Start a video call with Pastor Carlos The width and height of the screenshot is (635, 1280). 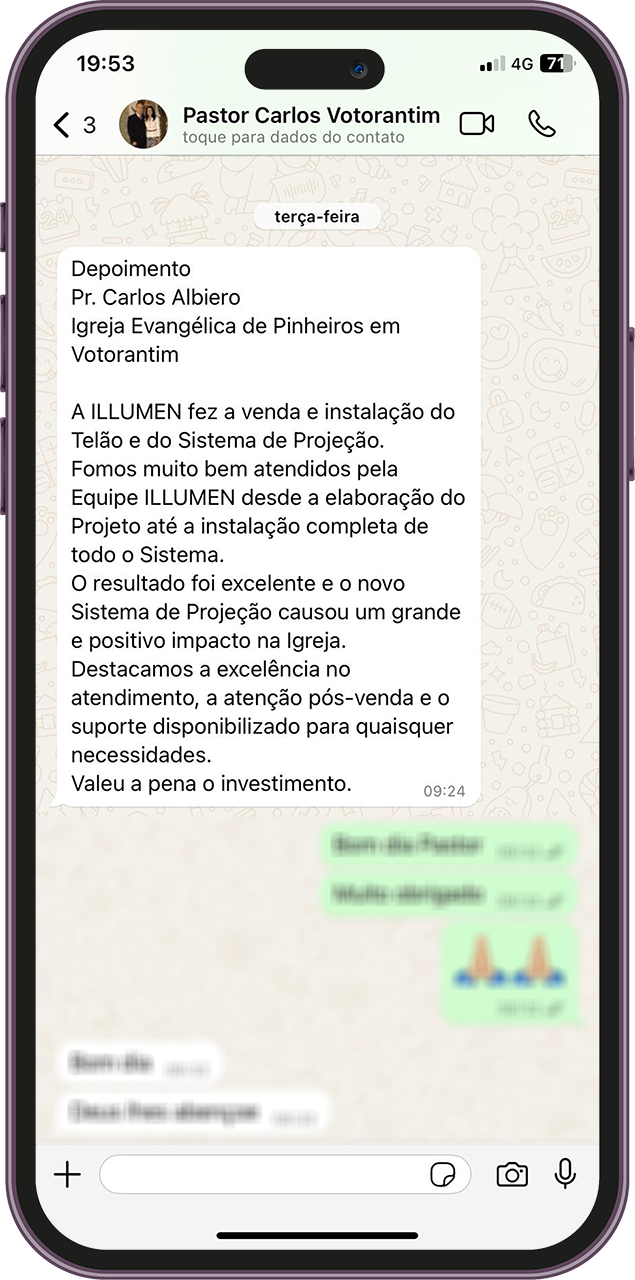[x=477, y=124]
